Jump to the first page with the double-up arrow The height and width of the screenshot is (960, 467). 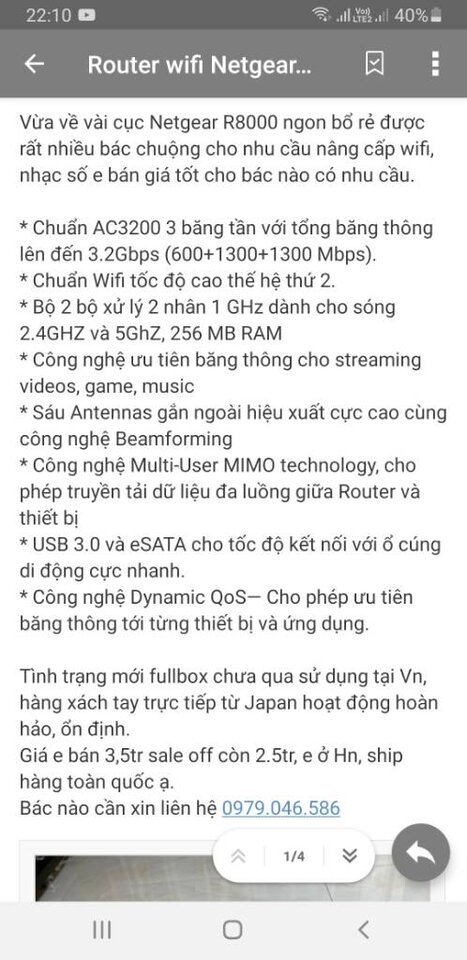pyautogui.click(x=238, y=856)
